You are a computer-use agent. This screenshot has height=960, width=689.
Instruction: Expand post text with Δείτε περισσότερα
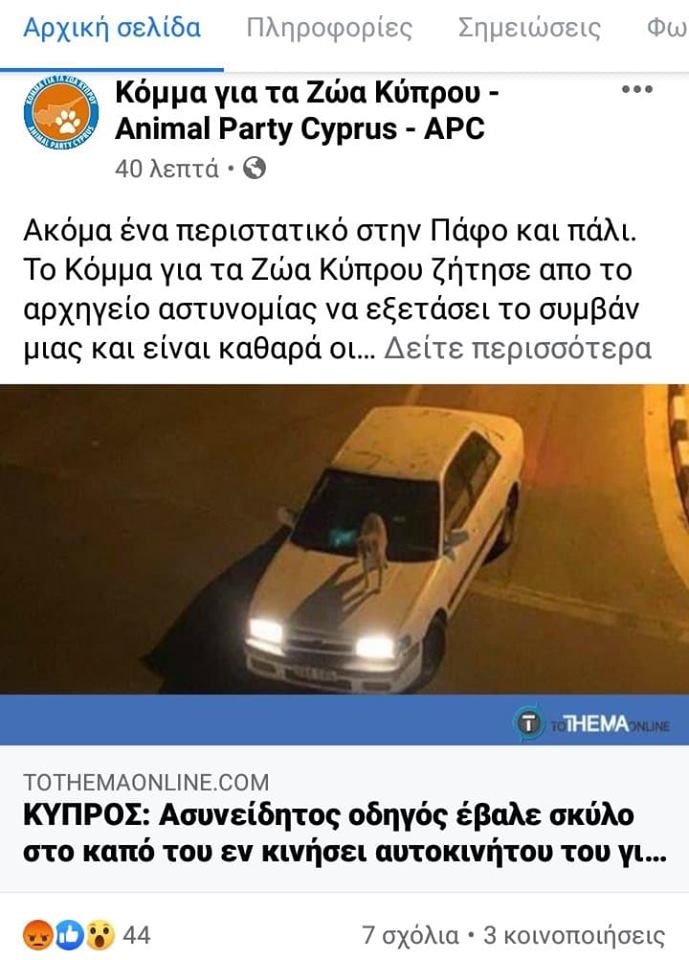(518, 349)
